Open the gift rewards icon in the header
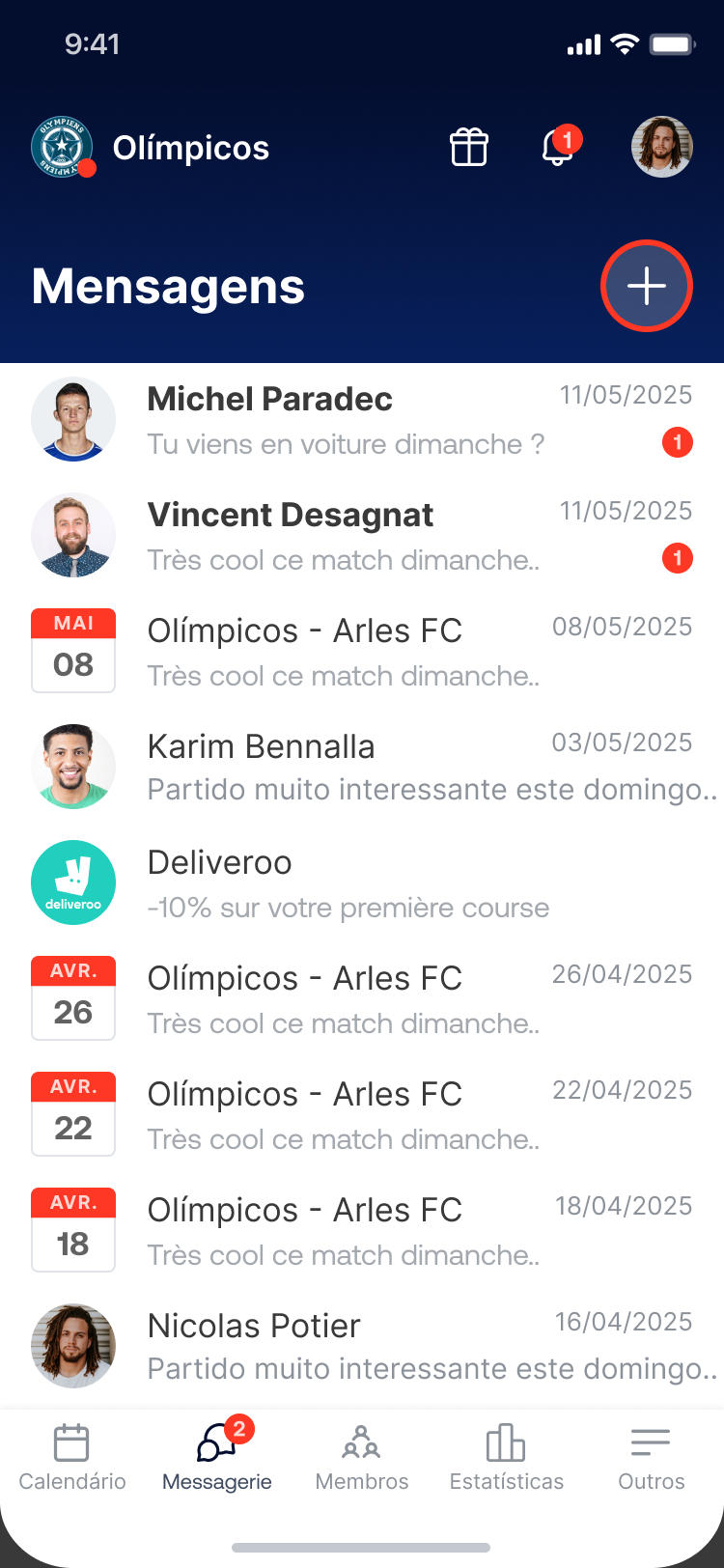Image resolution: width=724 pixels, height=1568 pixels. [468, 147]
